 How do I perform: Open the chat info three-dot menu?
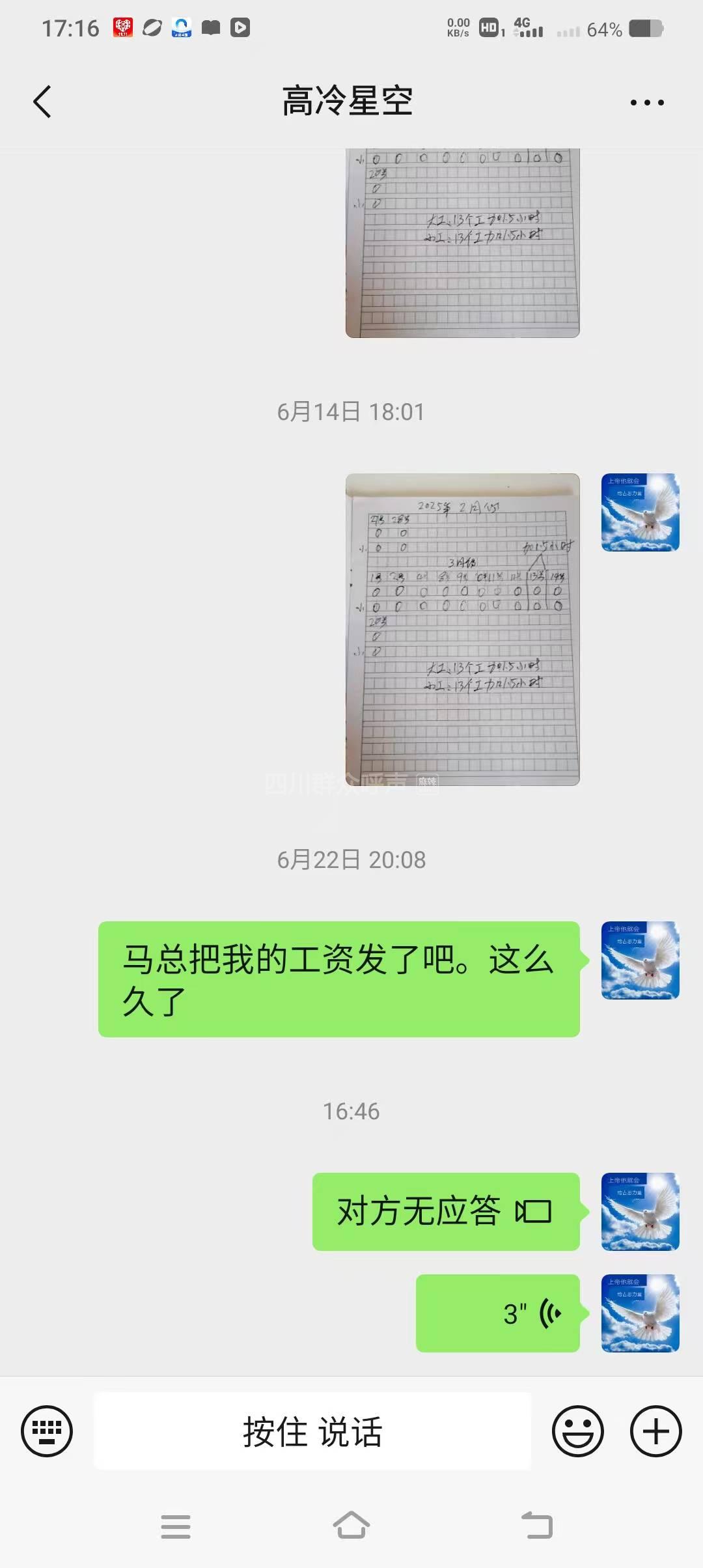coord(647,102)
